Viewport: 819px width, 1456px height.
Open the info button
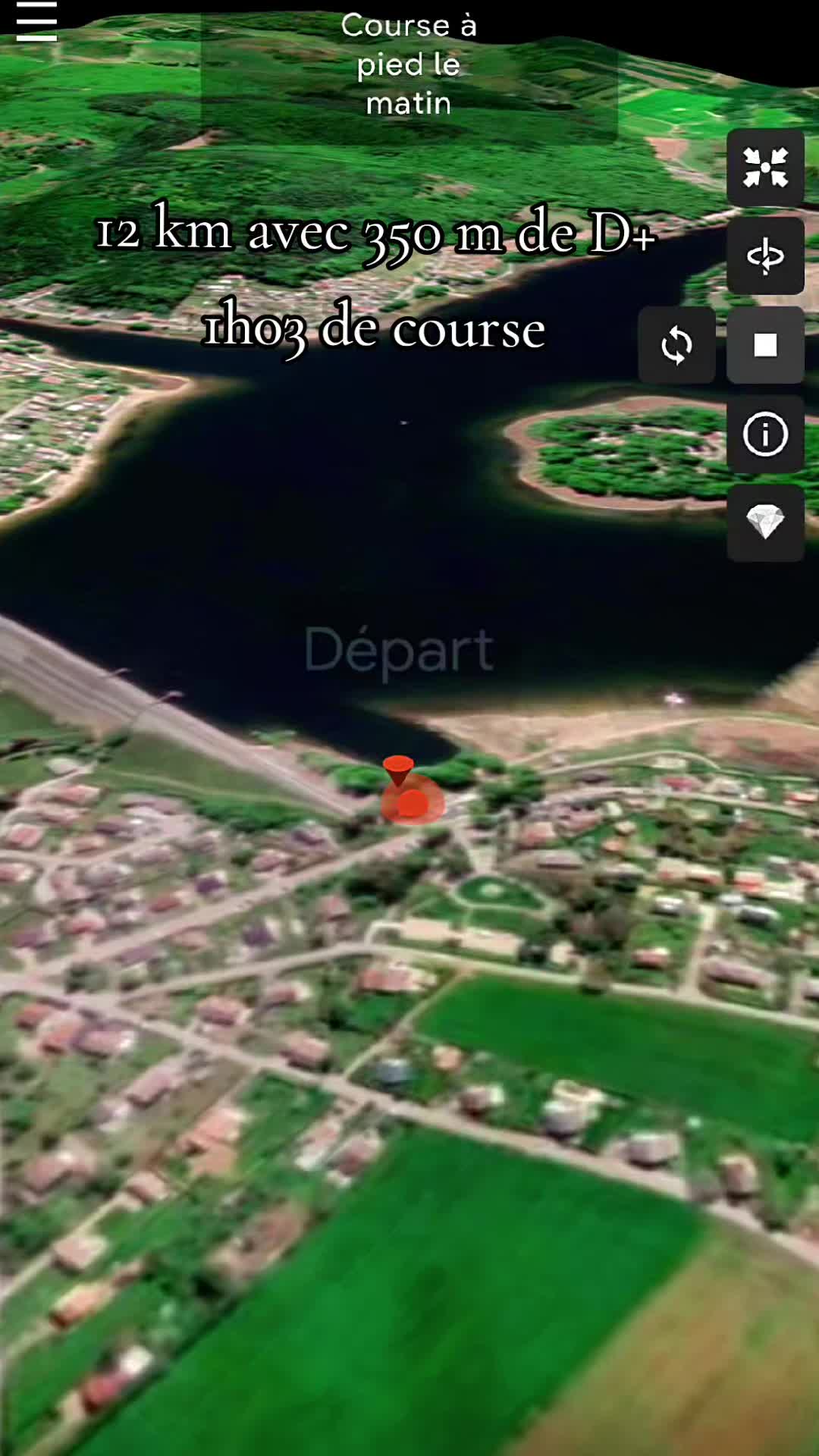point(765,435)
